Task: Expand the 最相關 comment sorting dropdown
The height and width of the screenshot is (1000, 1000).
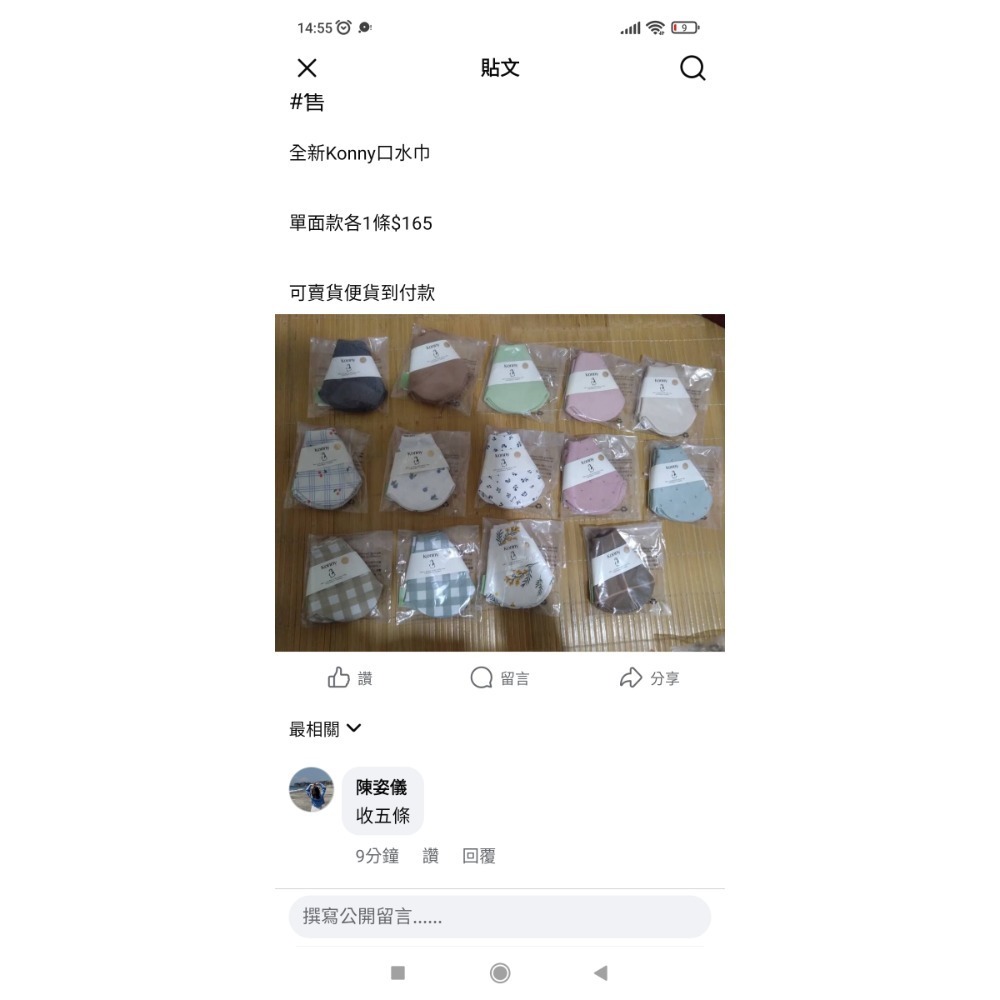Action: coord(325,729)
